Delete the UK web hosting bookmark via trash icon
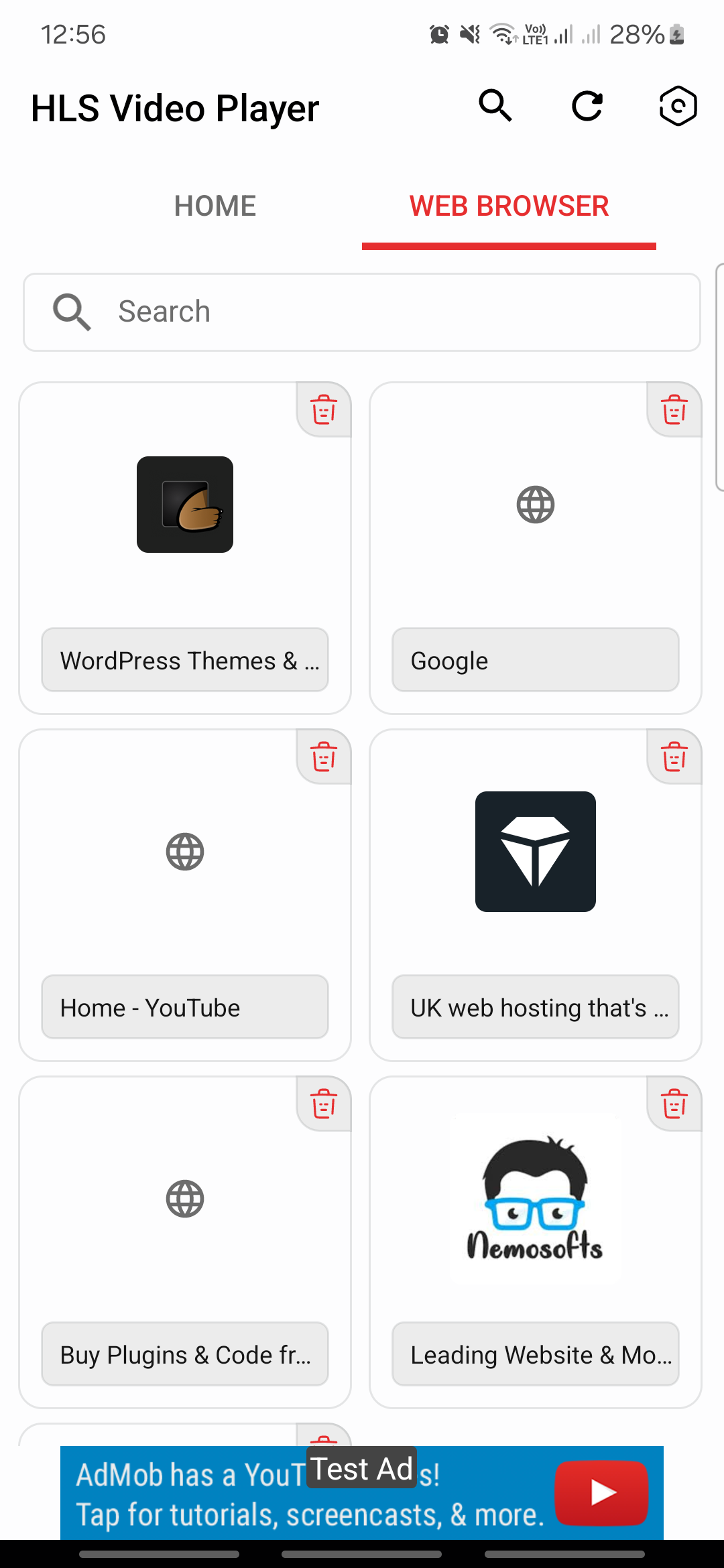The image size is (724, 1568). pyautogui.click(x=673, y=757)
